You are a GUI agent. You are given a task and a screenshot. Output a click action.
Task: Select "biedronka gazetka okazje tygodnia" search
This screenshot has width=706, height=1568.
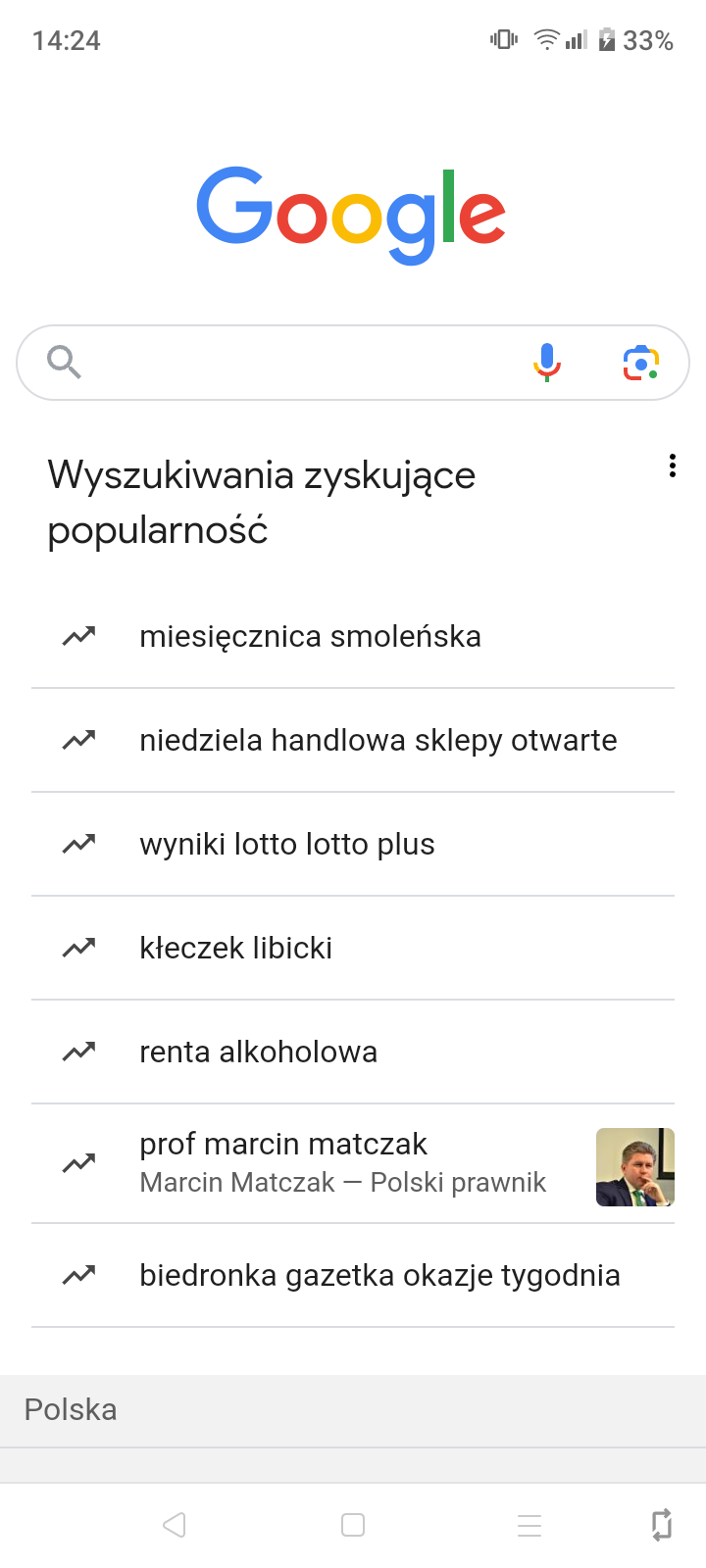379,1276
